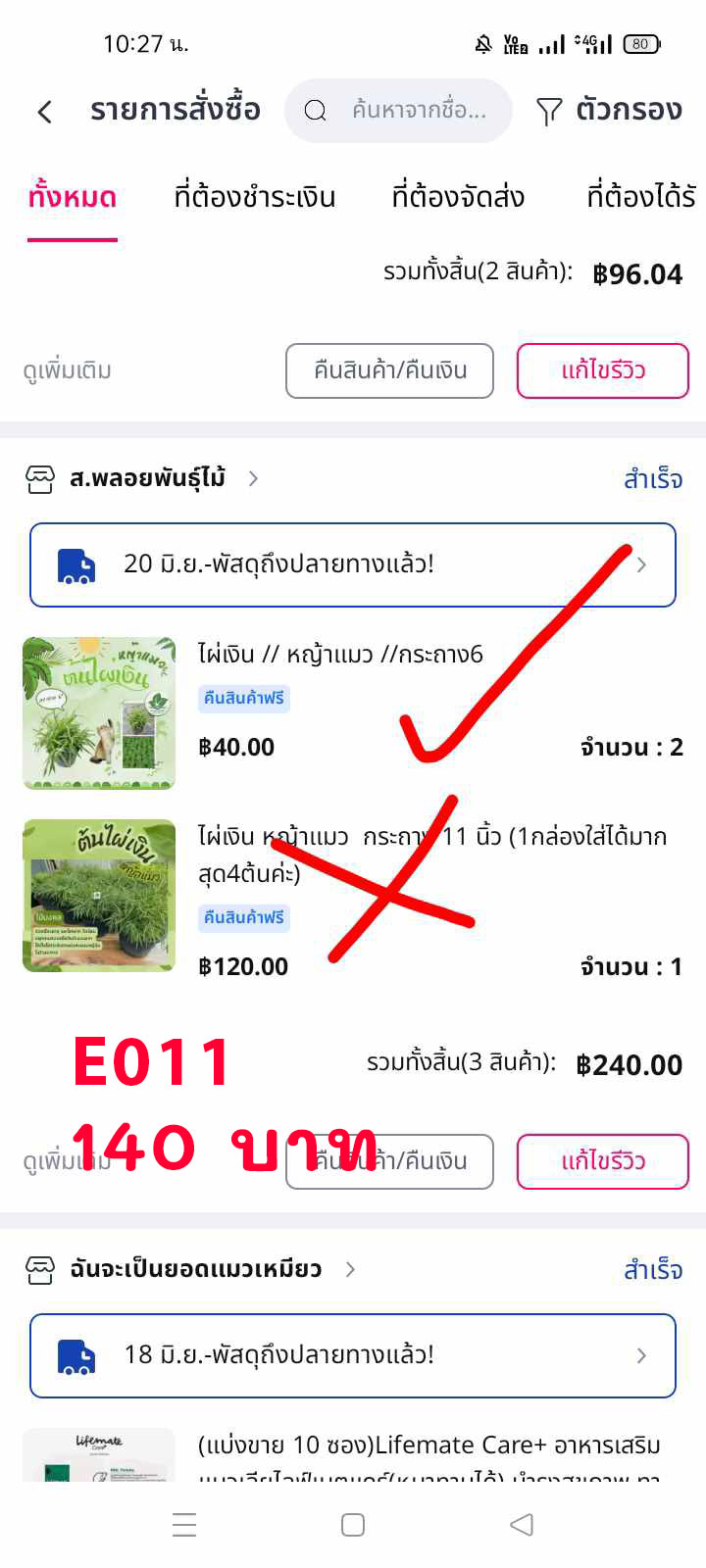Open the 18 มิ.ย. delivery tracking banner
The image size is (706, 1568).
(x=353, y=1355)
